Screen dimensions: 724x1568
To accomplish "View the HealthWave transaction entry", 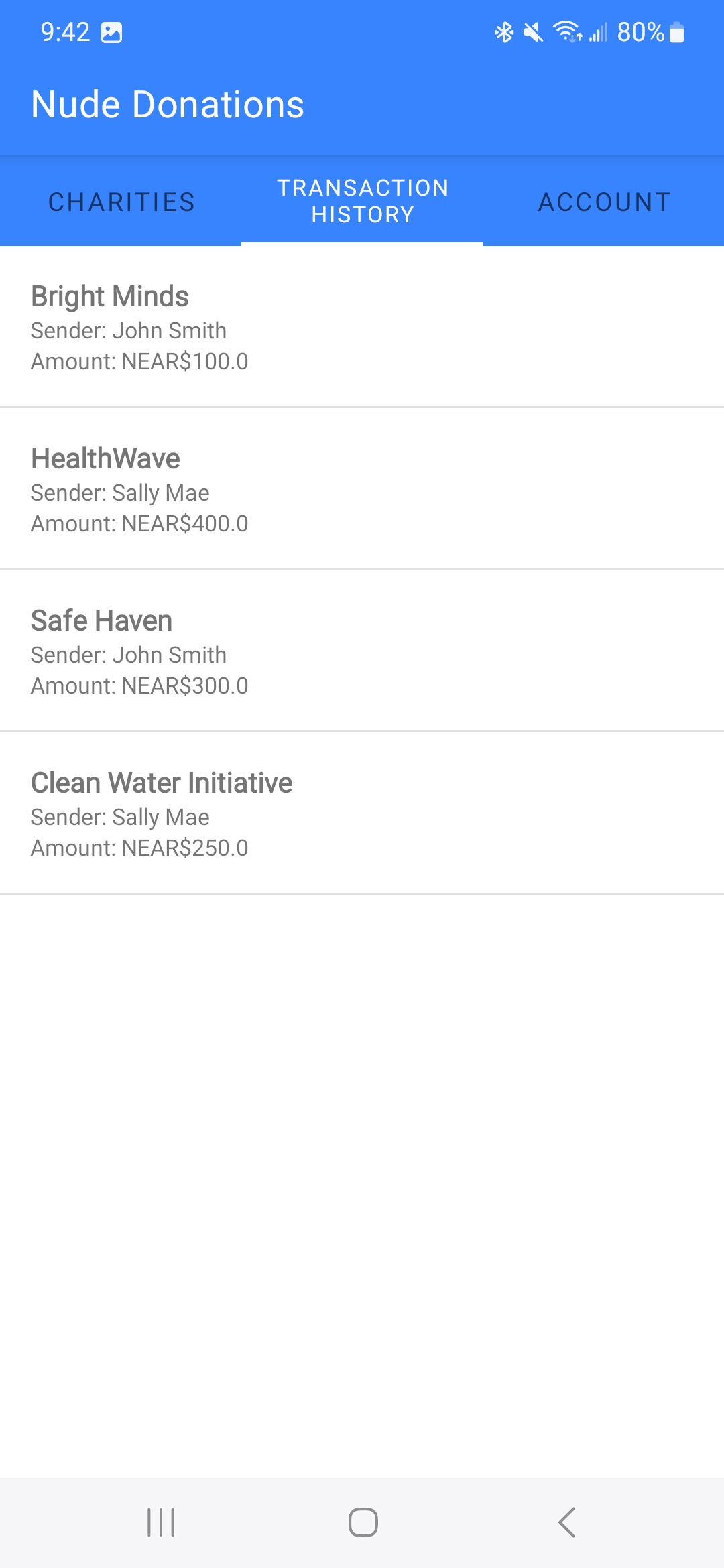I will 362,488.
